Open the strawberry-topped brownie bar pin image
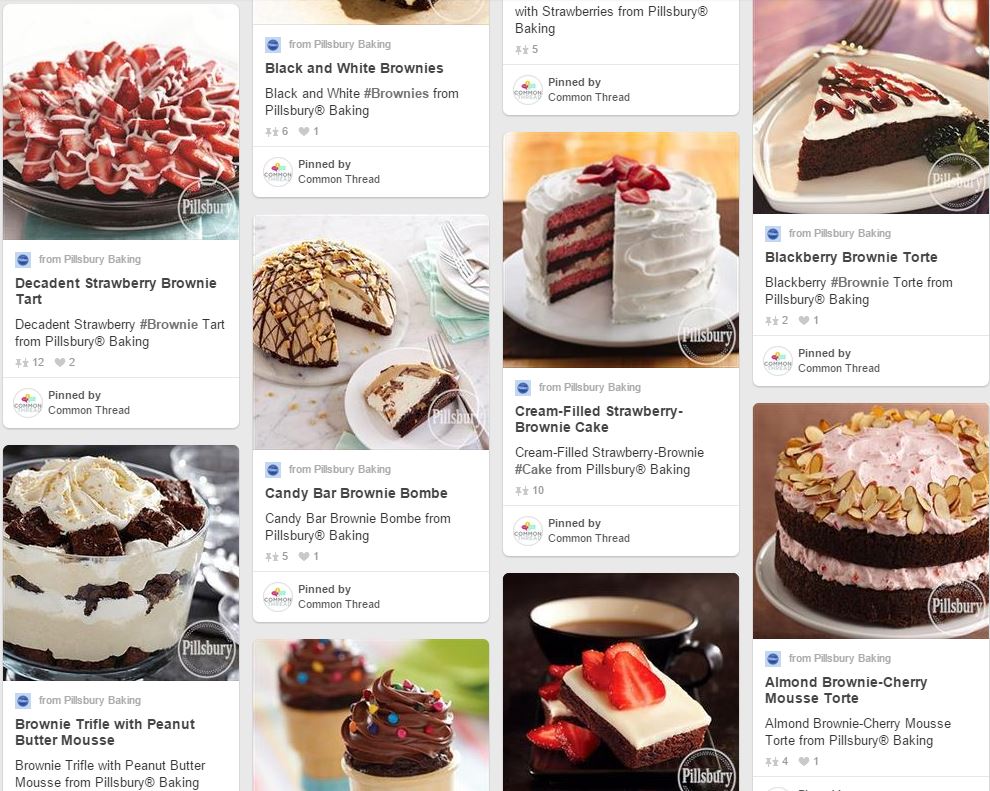 tap(621, 682)
